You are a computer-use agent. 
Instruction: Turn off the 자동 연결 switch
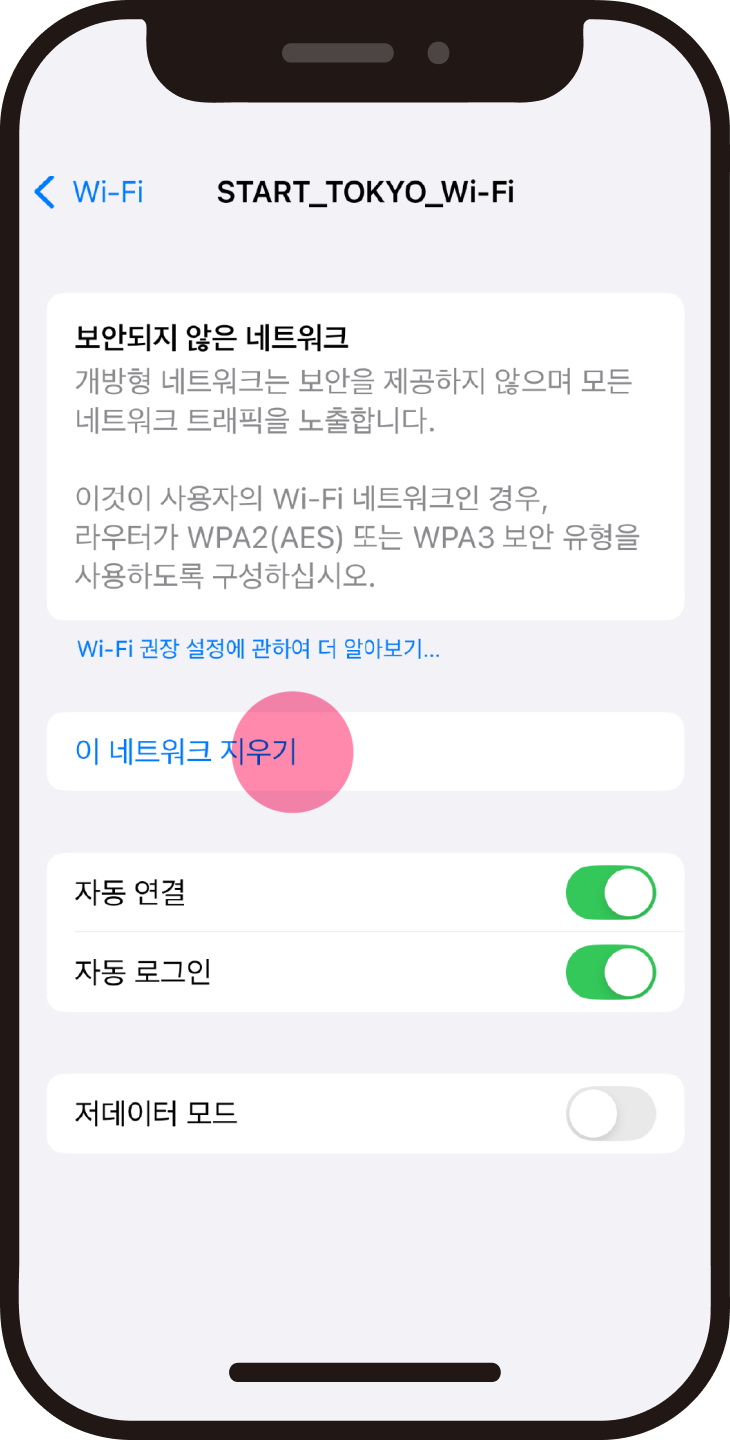tap(610, 892)
